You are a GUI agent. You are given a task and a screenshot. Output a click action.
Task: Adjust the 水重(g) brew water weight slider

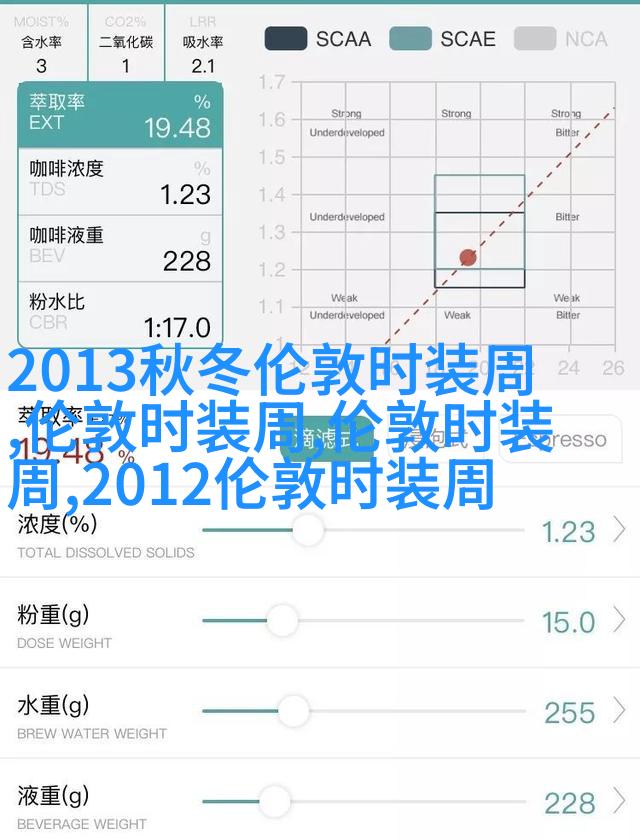[293, 712]
